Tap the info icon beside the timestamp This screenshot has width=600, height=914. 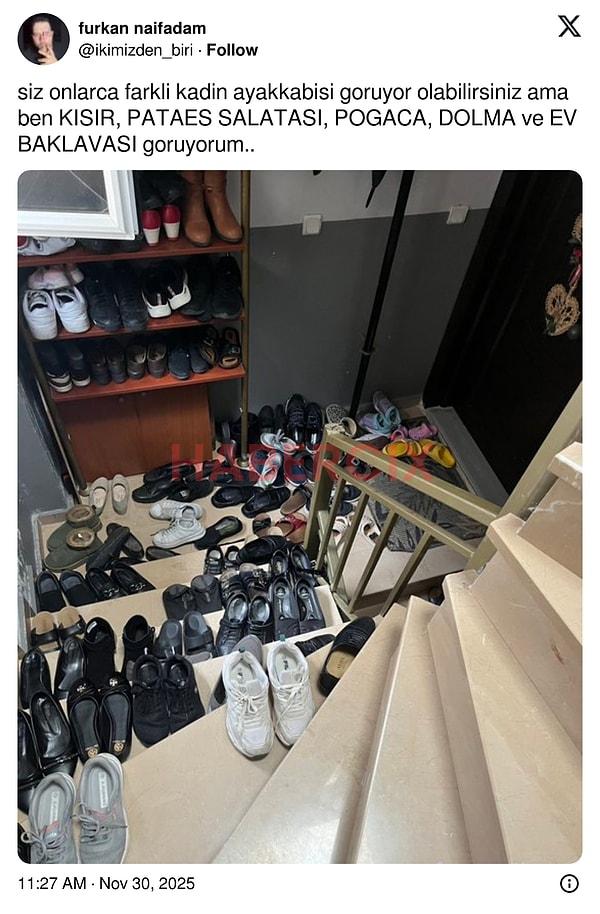569,884
